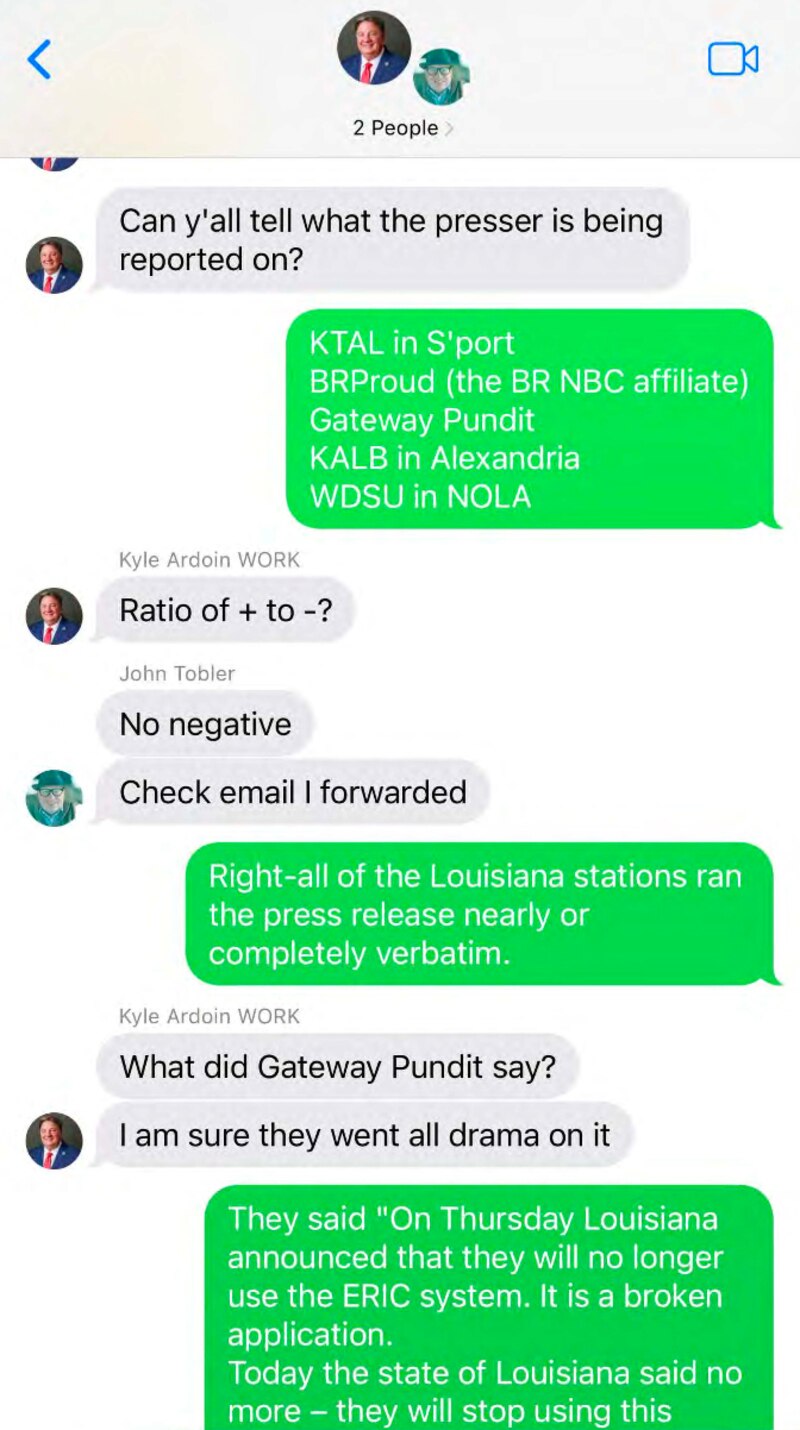Go back to the conversations list
Screen dimensions: 800x1430
coord(39,60)
